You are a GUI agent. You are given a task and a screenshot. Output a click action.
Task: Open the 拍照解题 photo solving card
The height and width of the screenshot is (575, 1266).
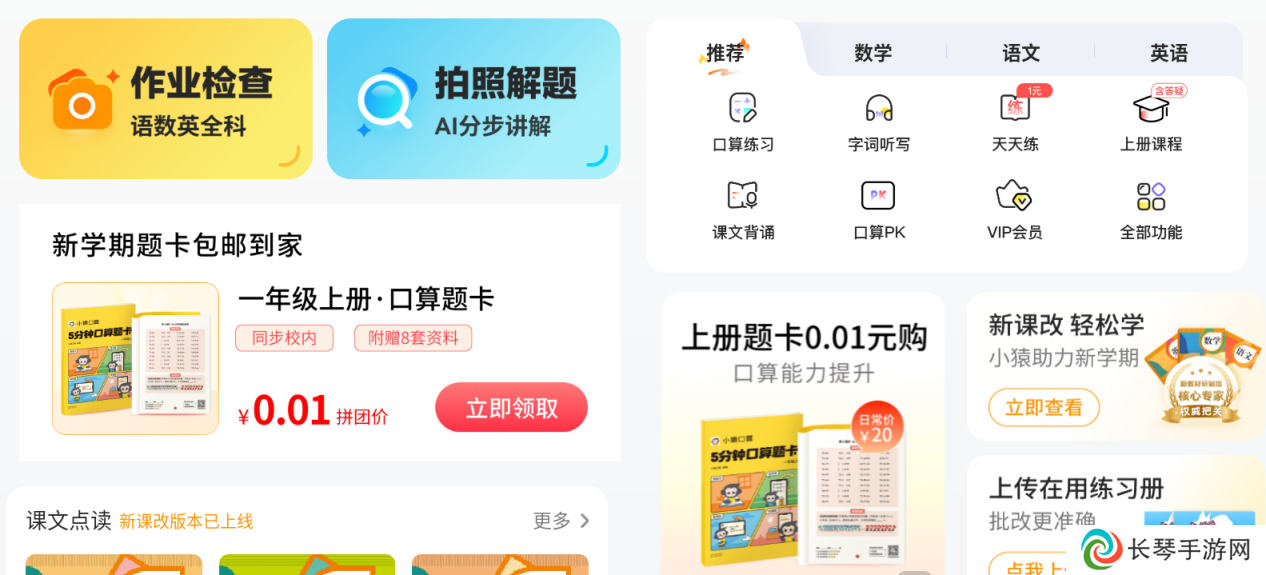click(x=473, y=99)
